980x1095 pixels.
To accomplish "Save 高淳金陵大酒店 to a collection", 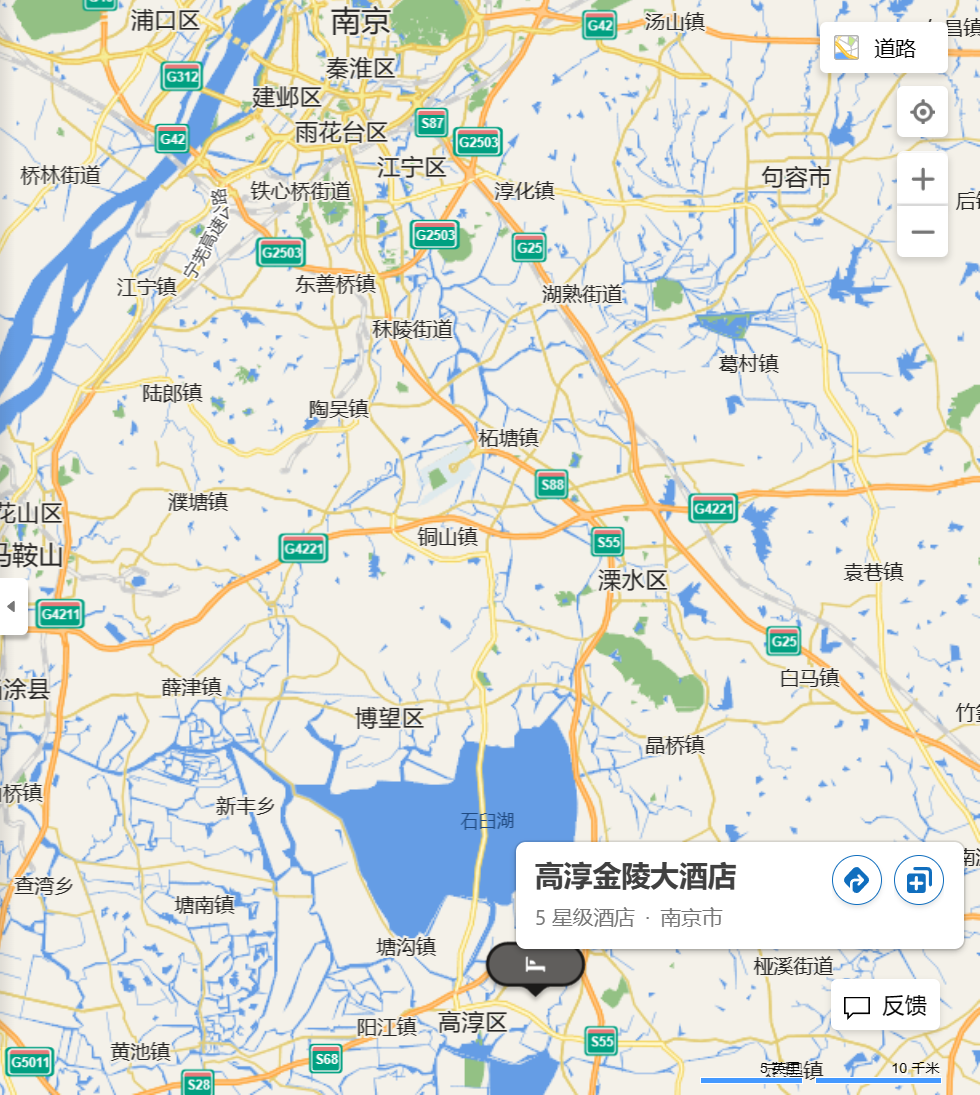I will point(918,880).
